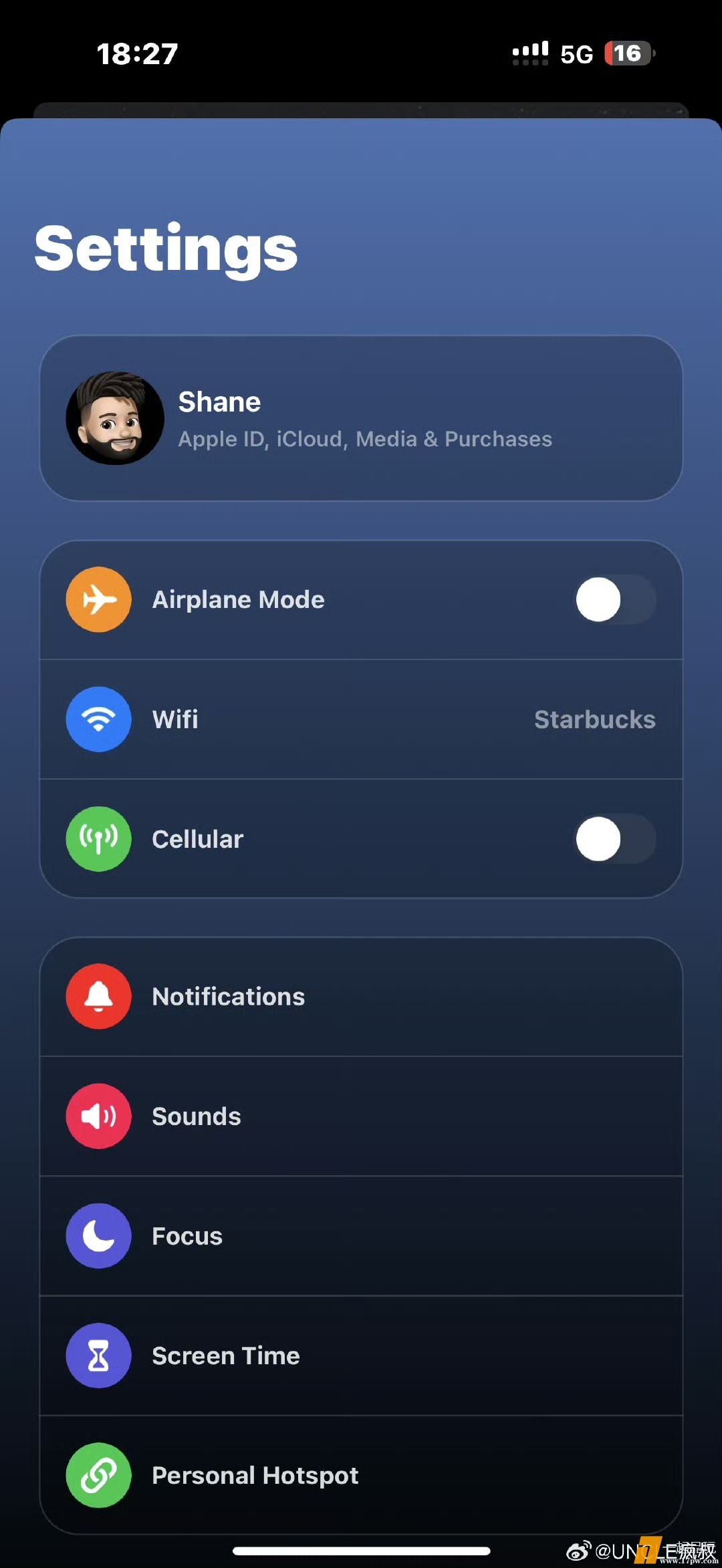The height and width of the screenshot is (1568, 722).
Task: Go to Focus settings
Action: 361,1236
